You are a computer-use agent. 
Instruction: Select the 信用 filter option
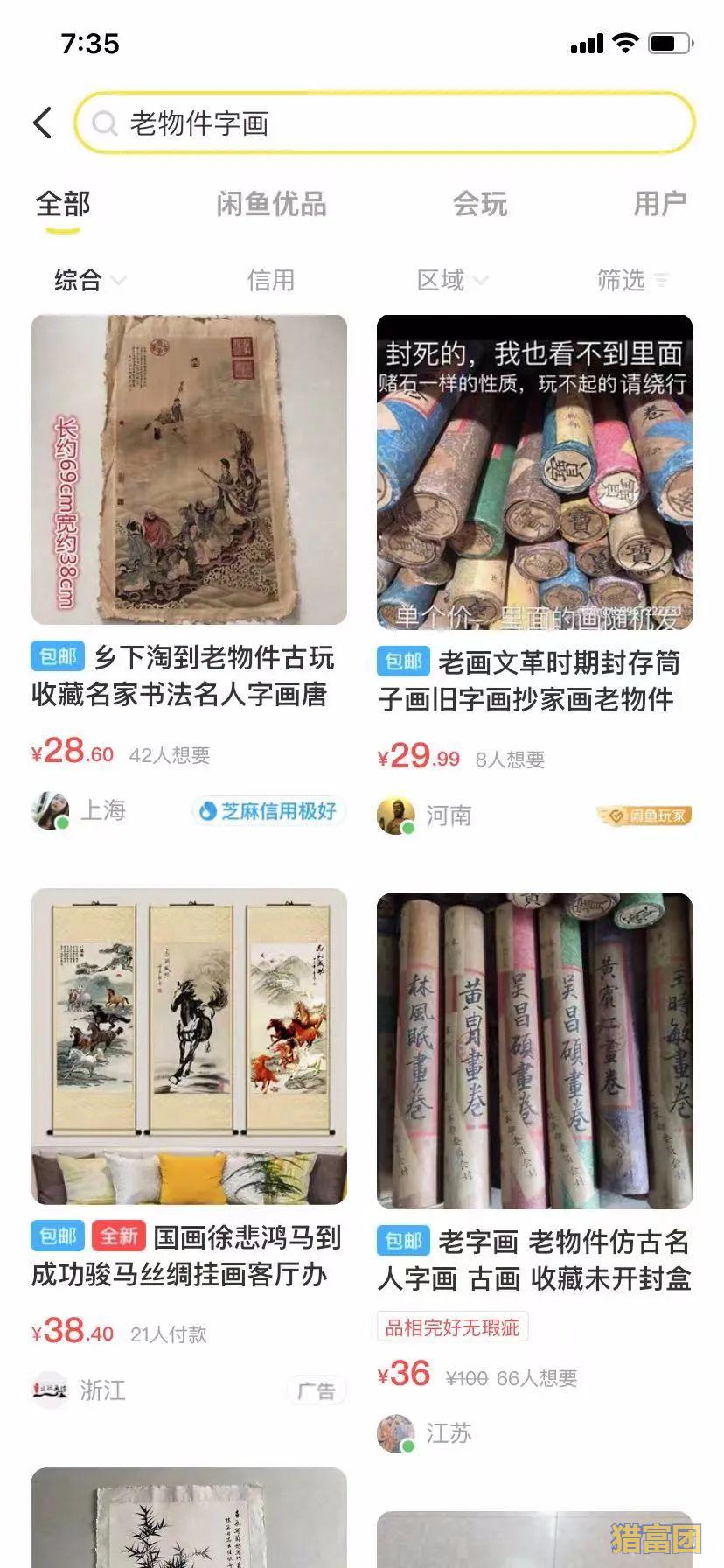pos(271,280)
